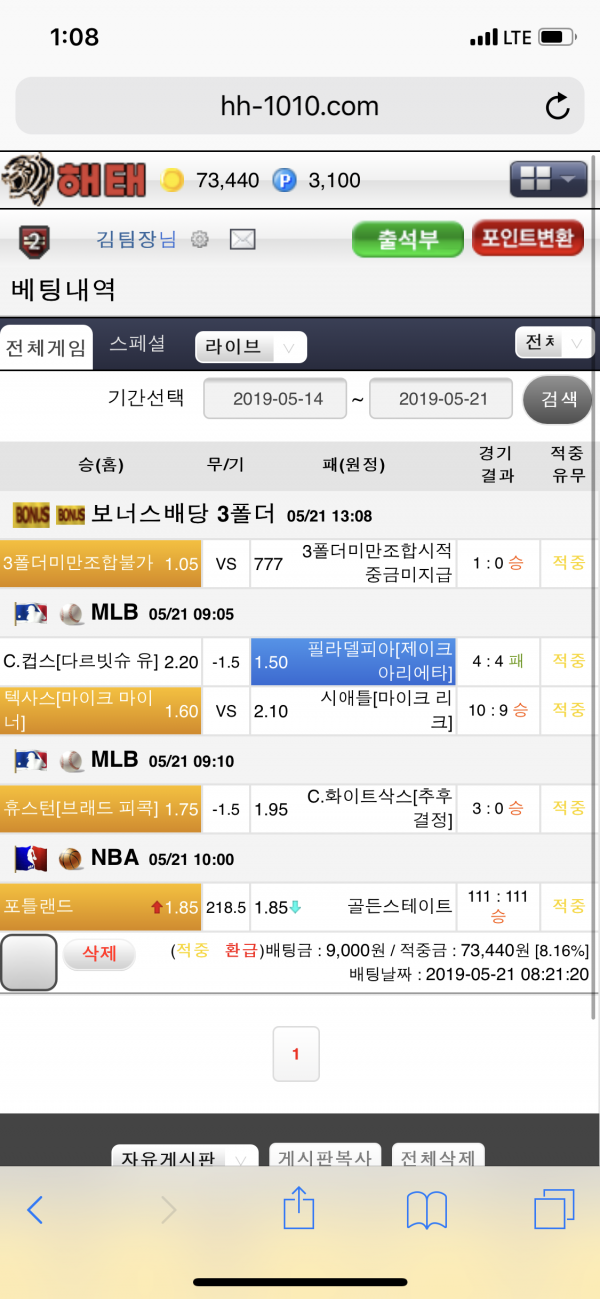
Task: Select the start date 2019-05-14 field
Action: (276, 399)
